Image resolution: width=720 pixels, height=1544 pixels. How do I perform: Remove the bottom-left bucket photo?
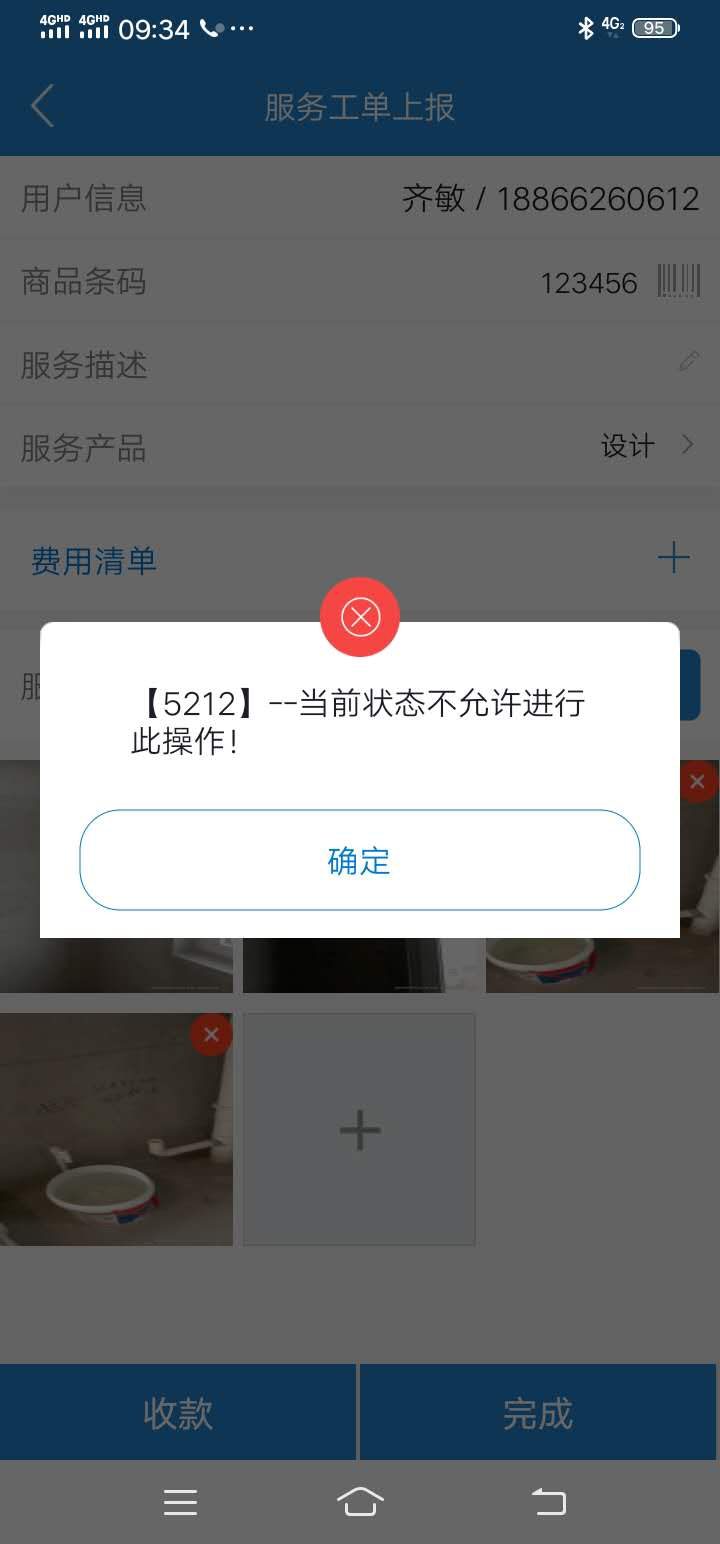211,1035
